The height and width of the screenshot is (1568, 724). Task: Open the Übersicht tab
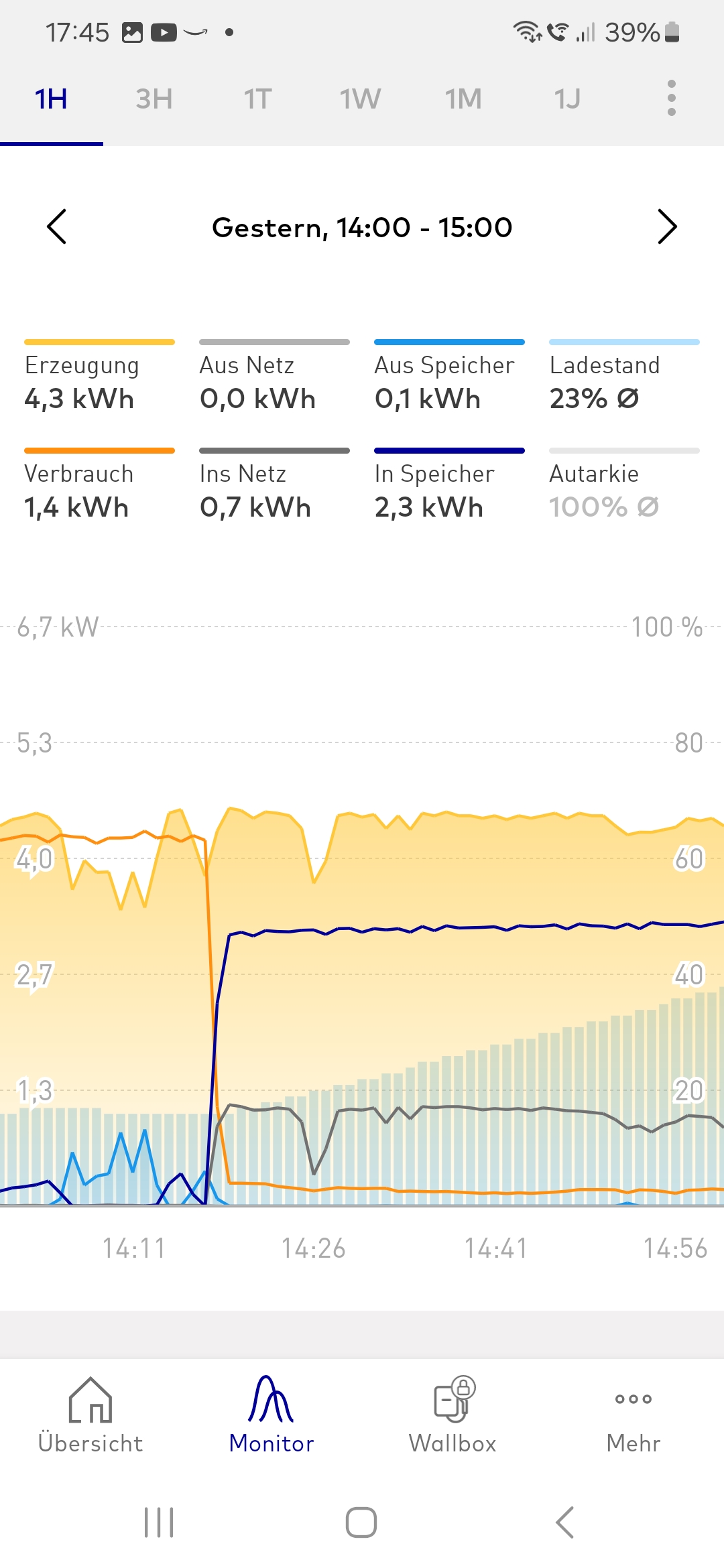click(x=90, y=1415)
